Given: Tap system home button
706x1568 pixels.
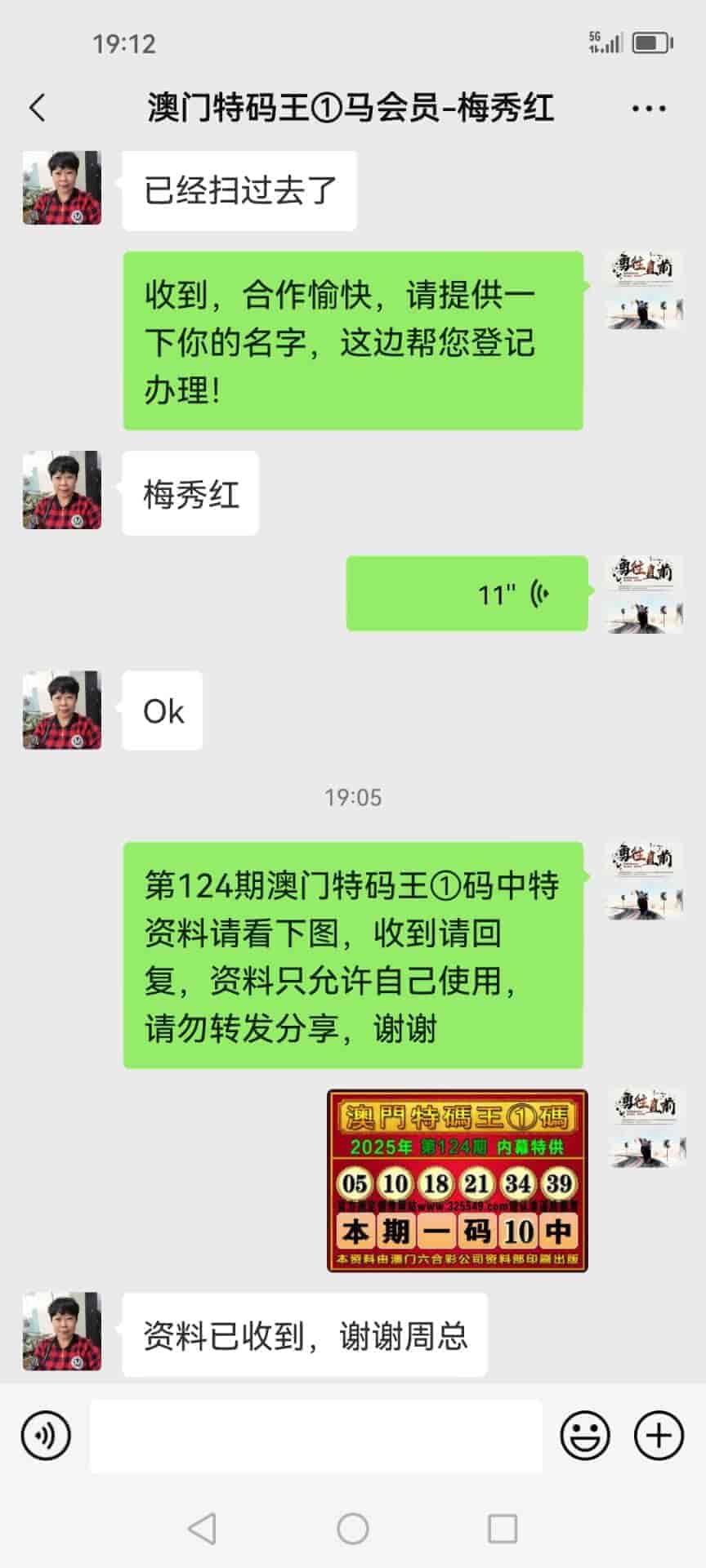Looking at the screenshot, I should coord(353,1528).
